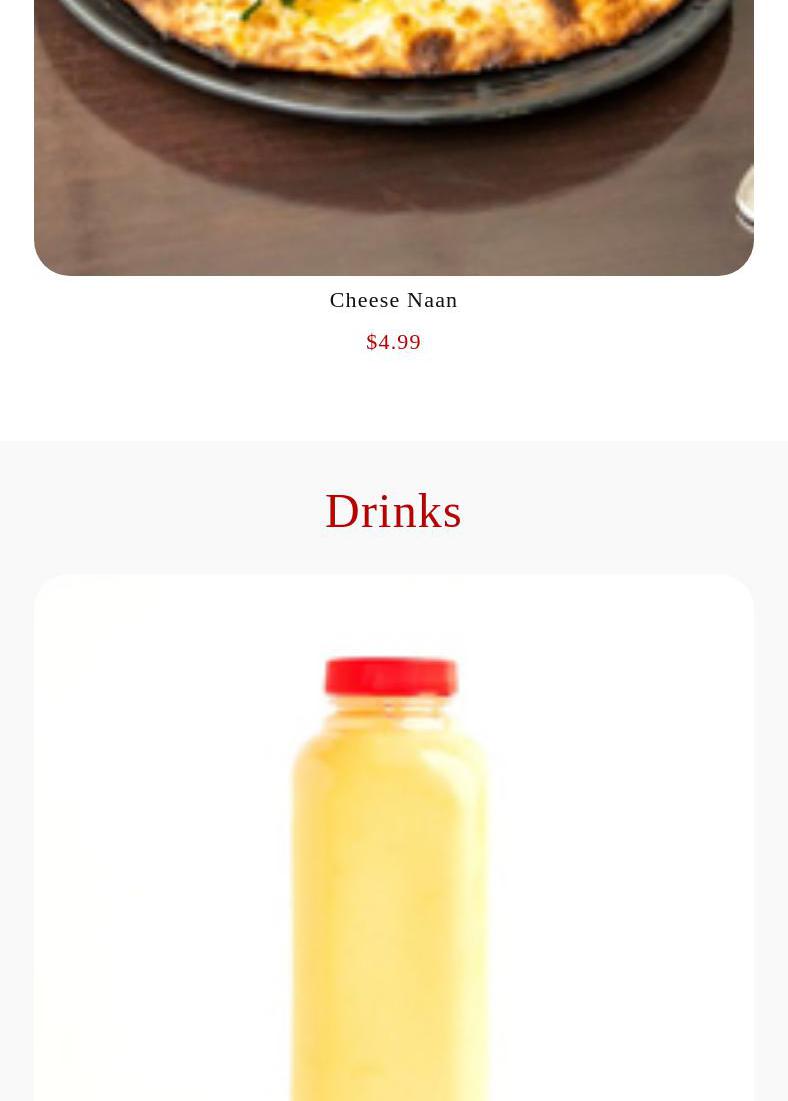Open the Cheese Naan title link
The height and width of the screenshot is (1101, 788).
[393, 300]
